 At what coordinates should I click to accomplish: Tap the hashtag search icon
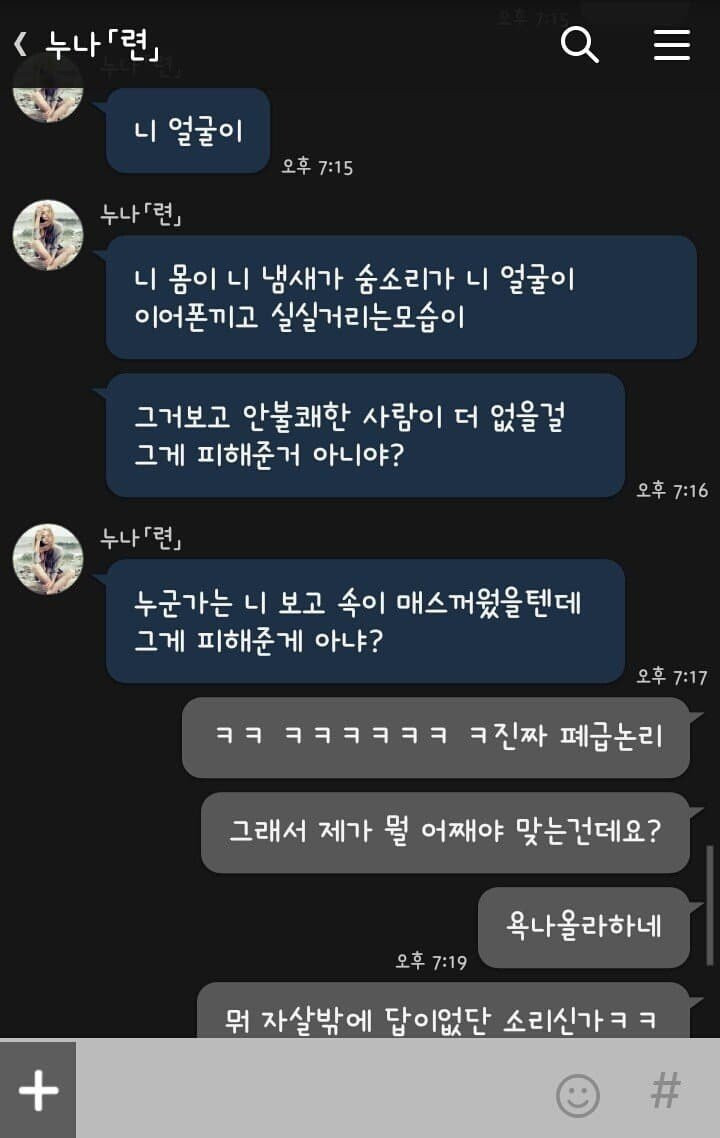[x=665, y=1092]
